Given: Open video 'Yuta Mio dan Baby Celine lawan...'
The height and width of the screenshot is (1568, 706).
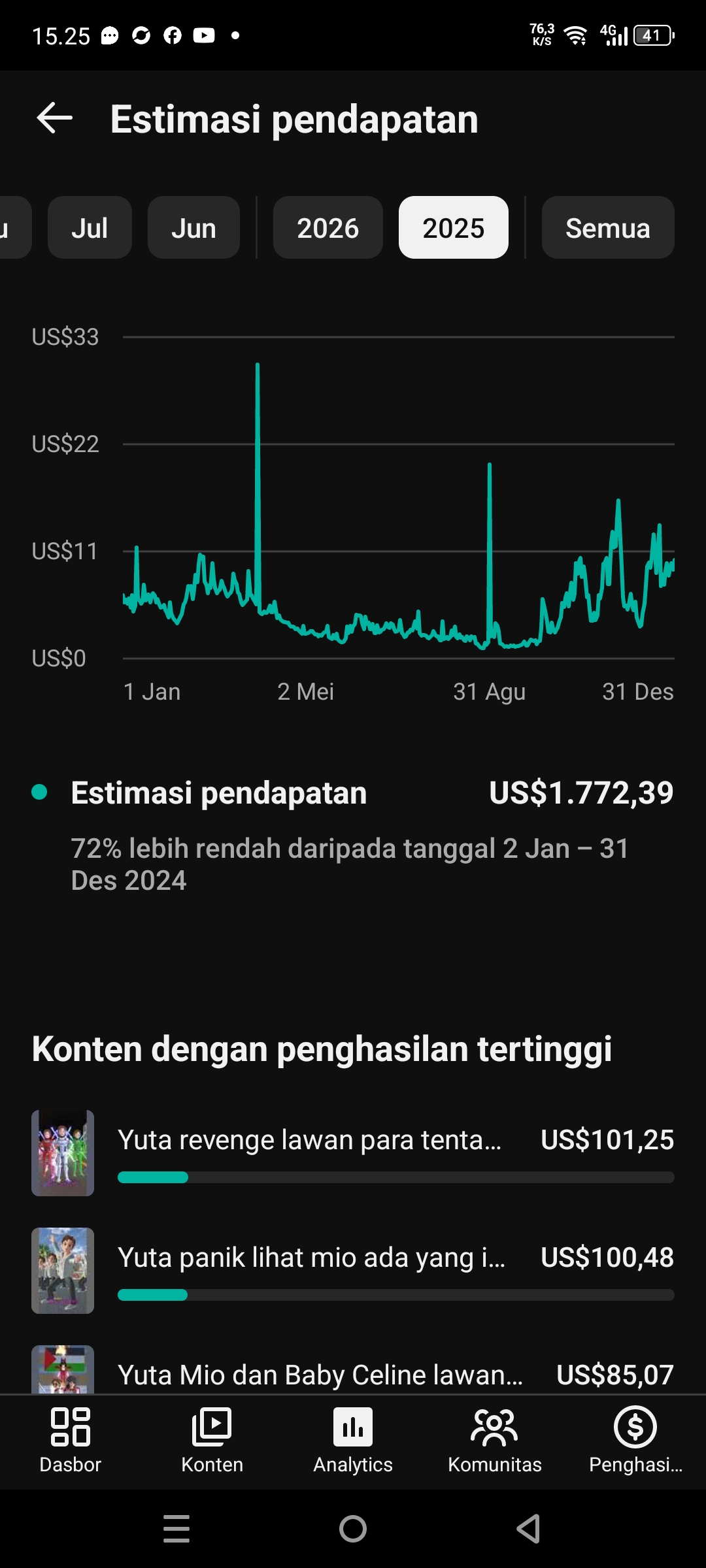Looking at the screenshot, I should coord(353,1369).
